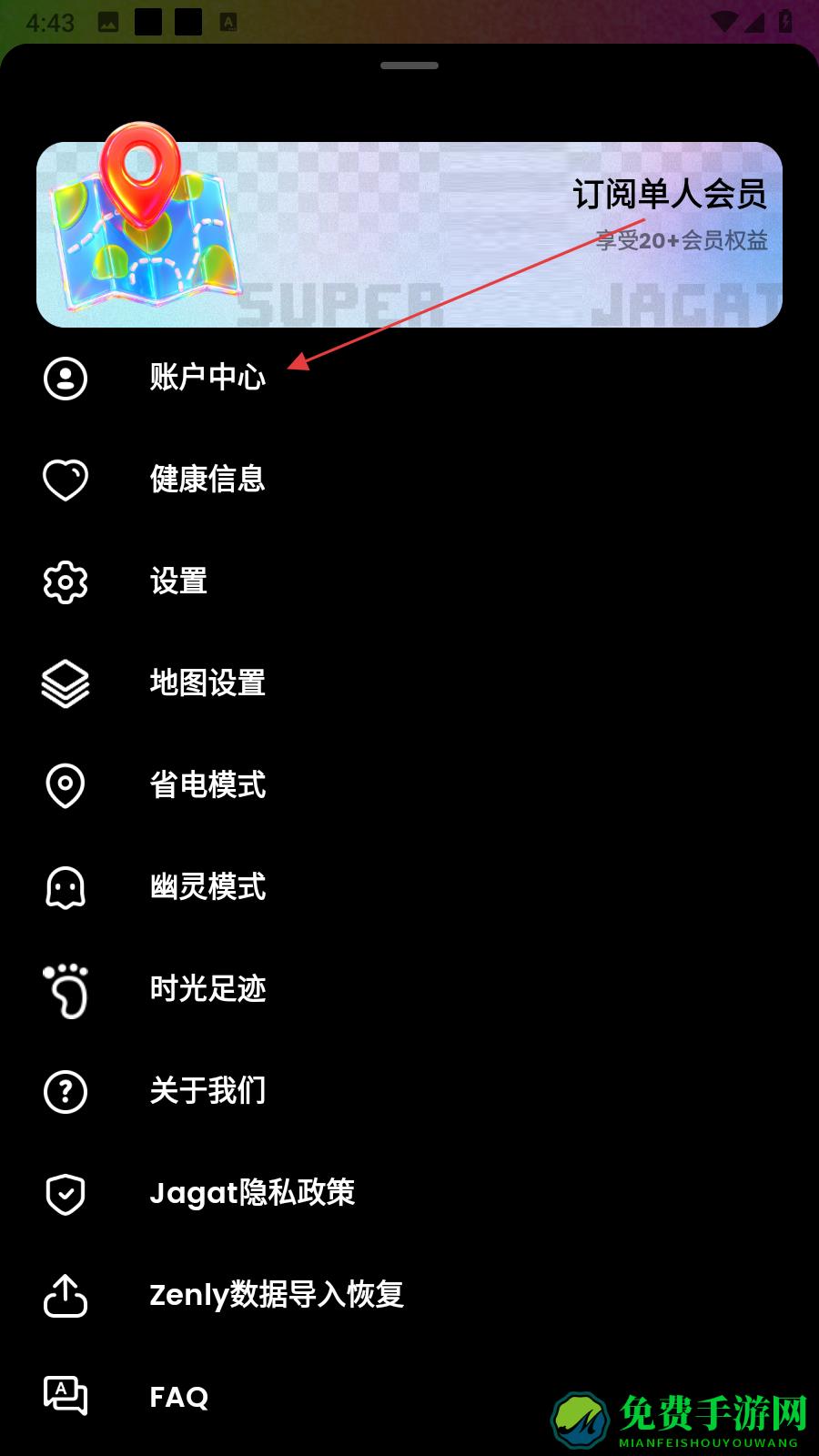Open 地图设置 map settings
This screenshot has height=1456, width=819.
click(207, 683)
